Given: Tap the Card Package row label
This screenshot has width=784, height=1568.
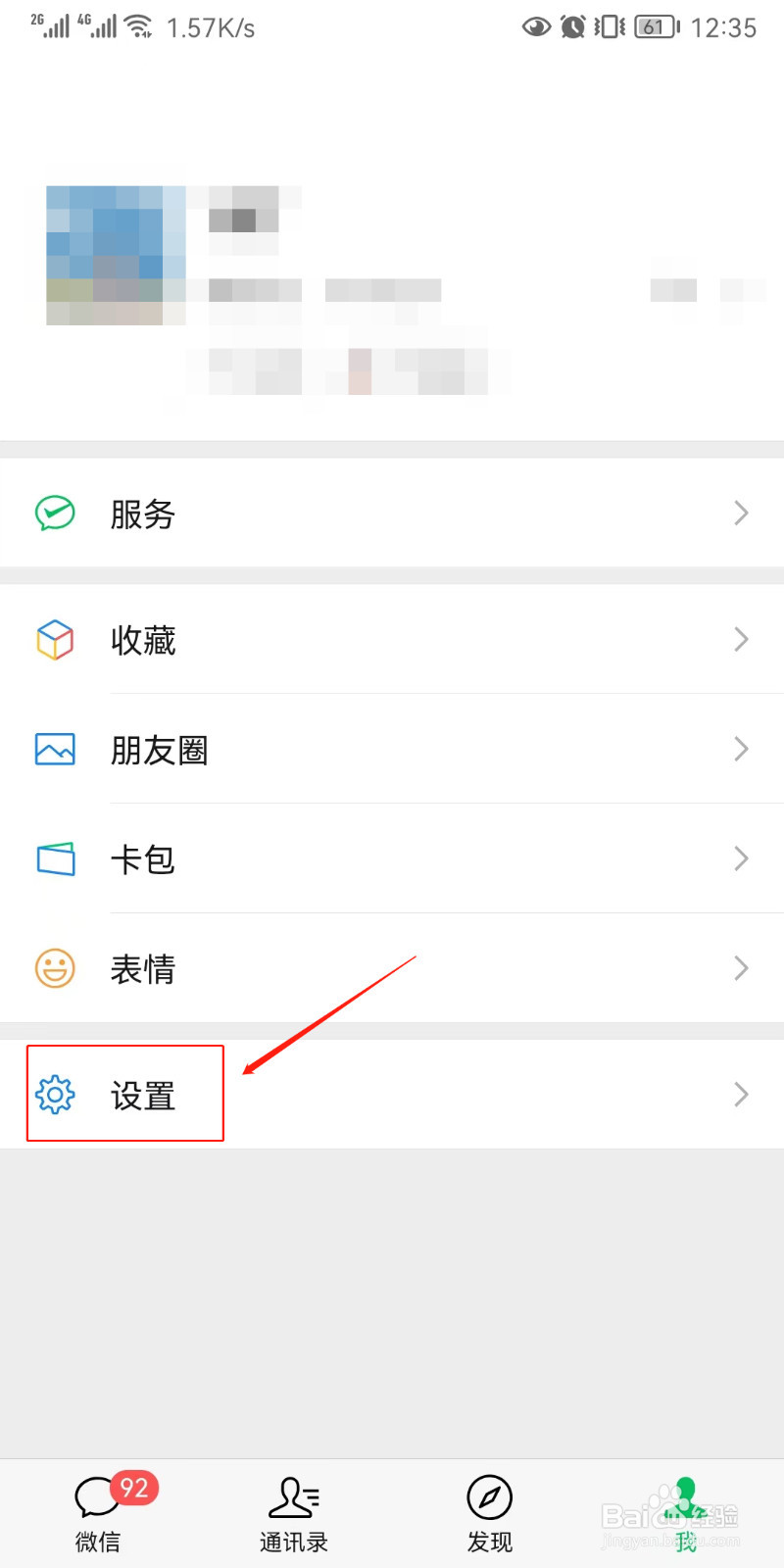Looking at the screenshot, I should click(x=143, y=859).
